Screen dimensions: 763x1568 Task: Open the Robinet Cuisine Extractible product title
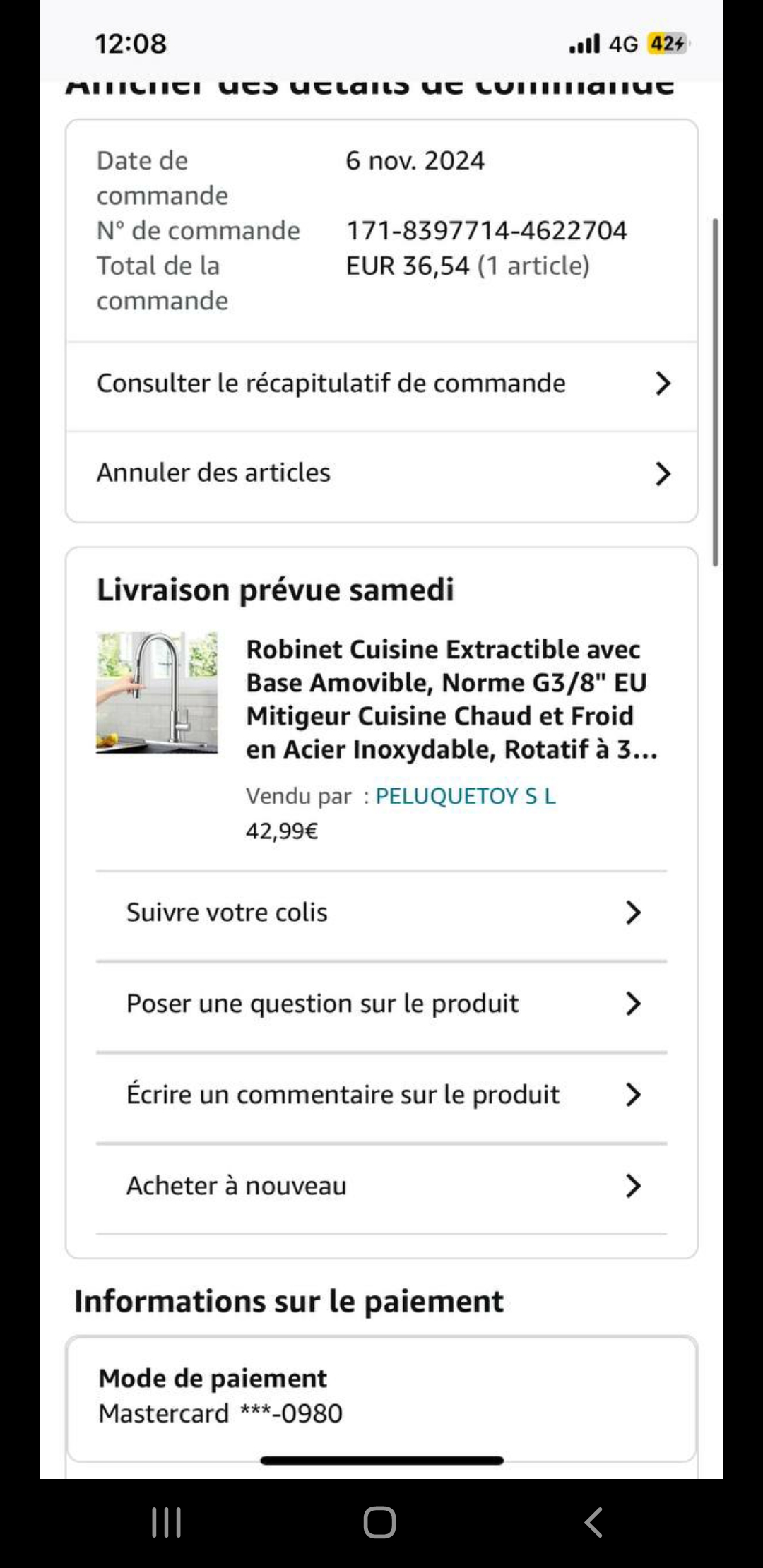click(x=451, y=699)
